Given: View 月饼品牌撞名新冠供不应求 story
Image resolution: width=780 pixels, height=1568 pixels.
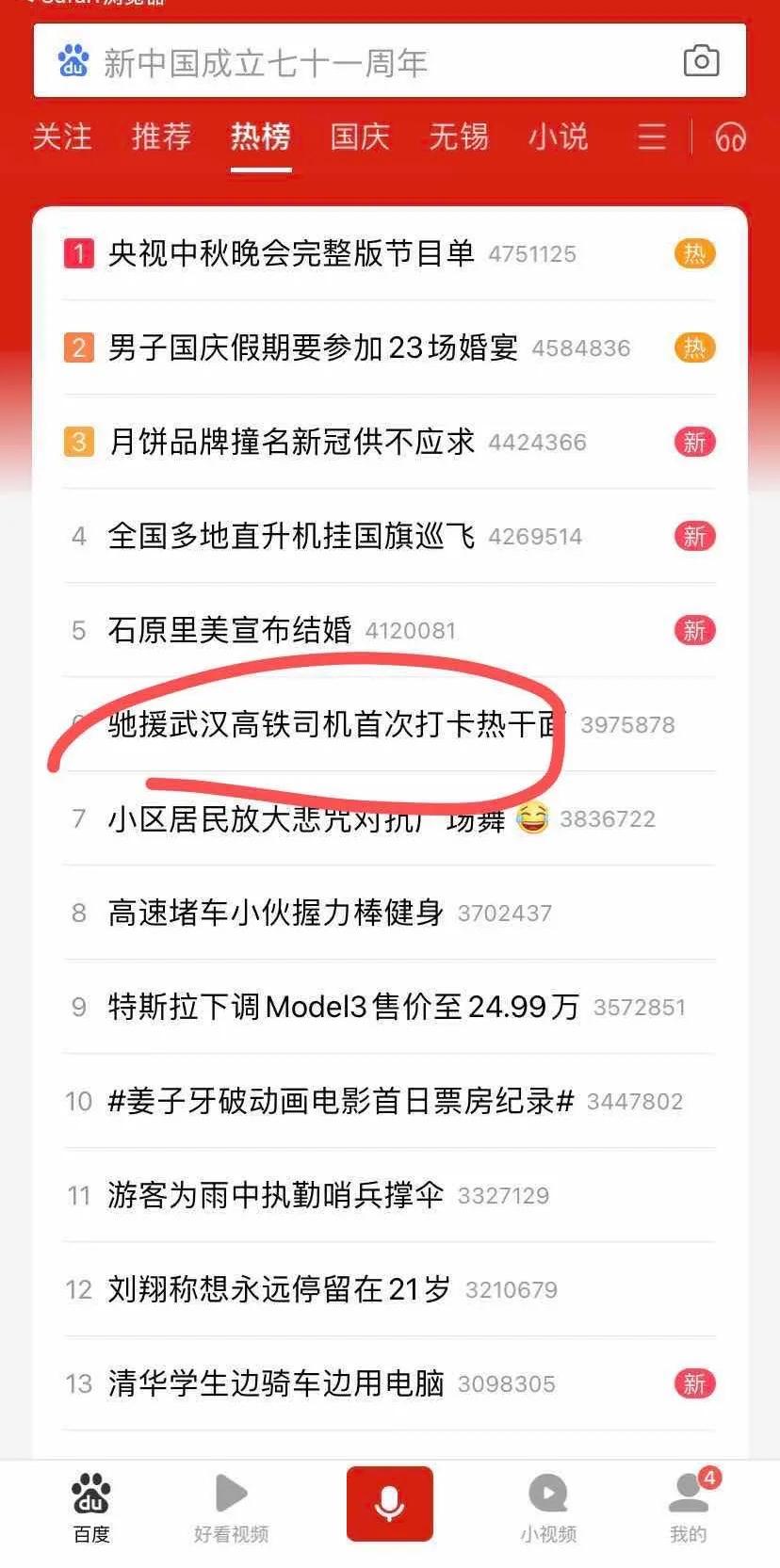Looking at the screenshot, I should (x=291, y=442).
